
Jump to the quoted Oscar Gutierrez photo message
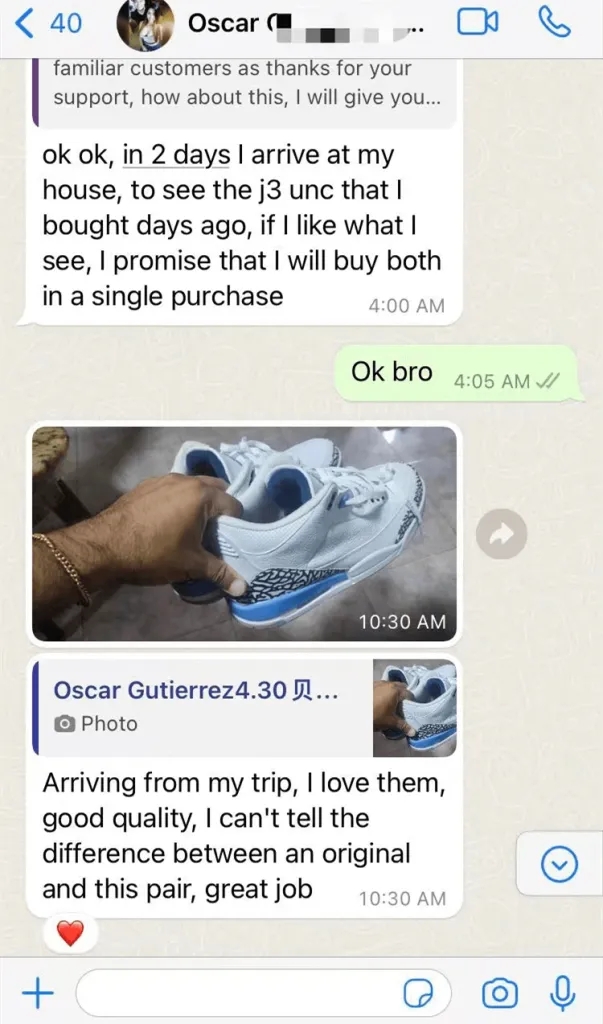tap(245, 706)
